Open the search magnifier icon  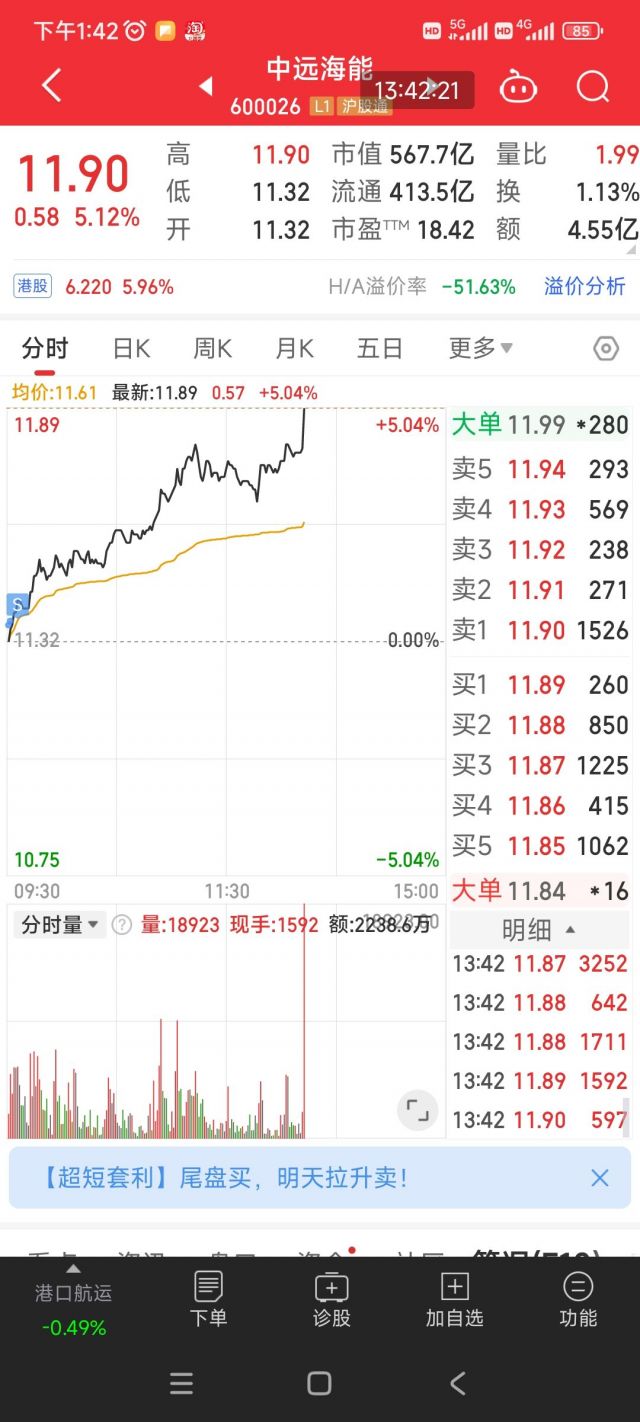tap(593, 86)
